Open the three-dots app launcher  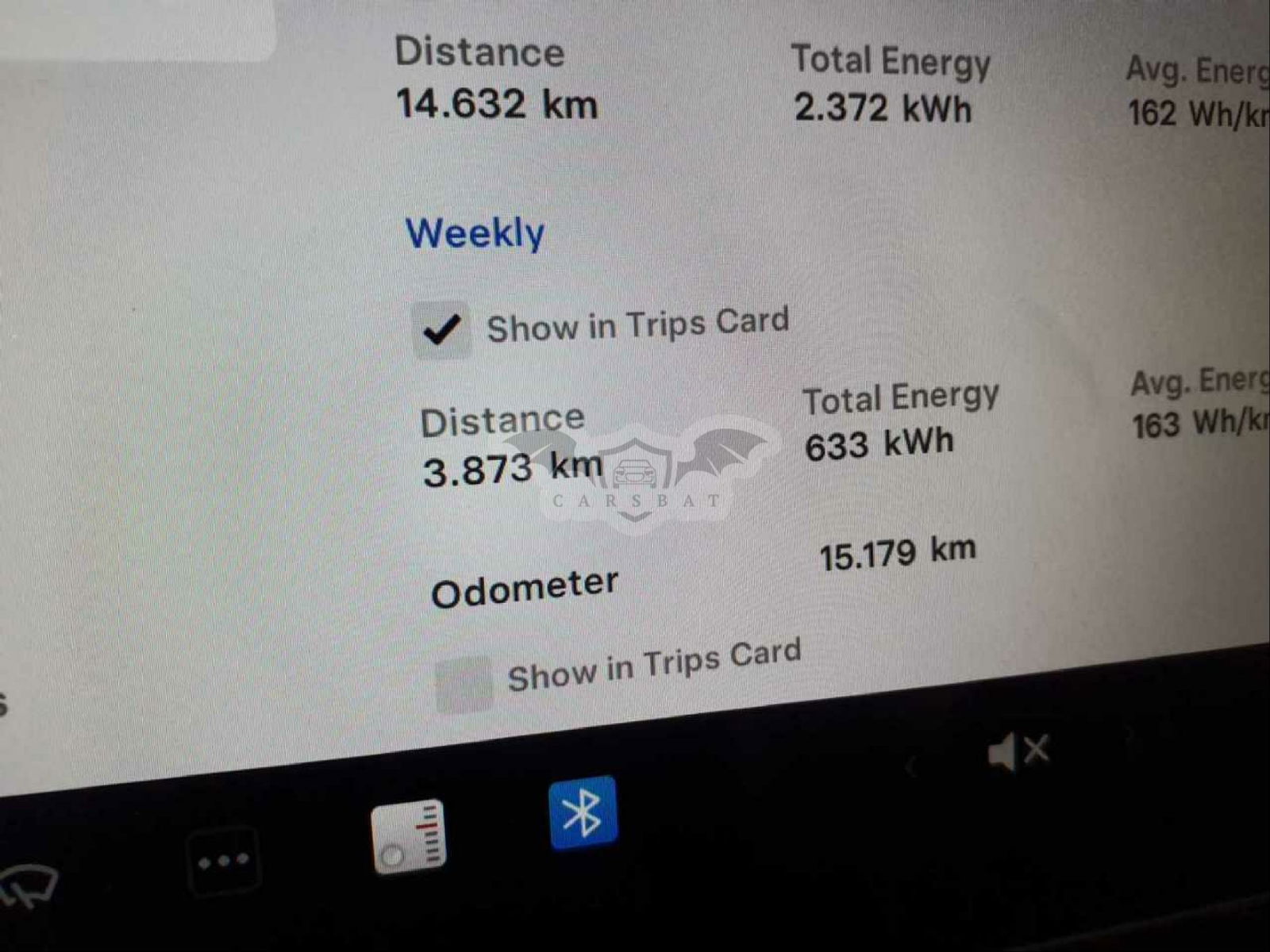click(x=223, y=861)
